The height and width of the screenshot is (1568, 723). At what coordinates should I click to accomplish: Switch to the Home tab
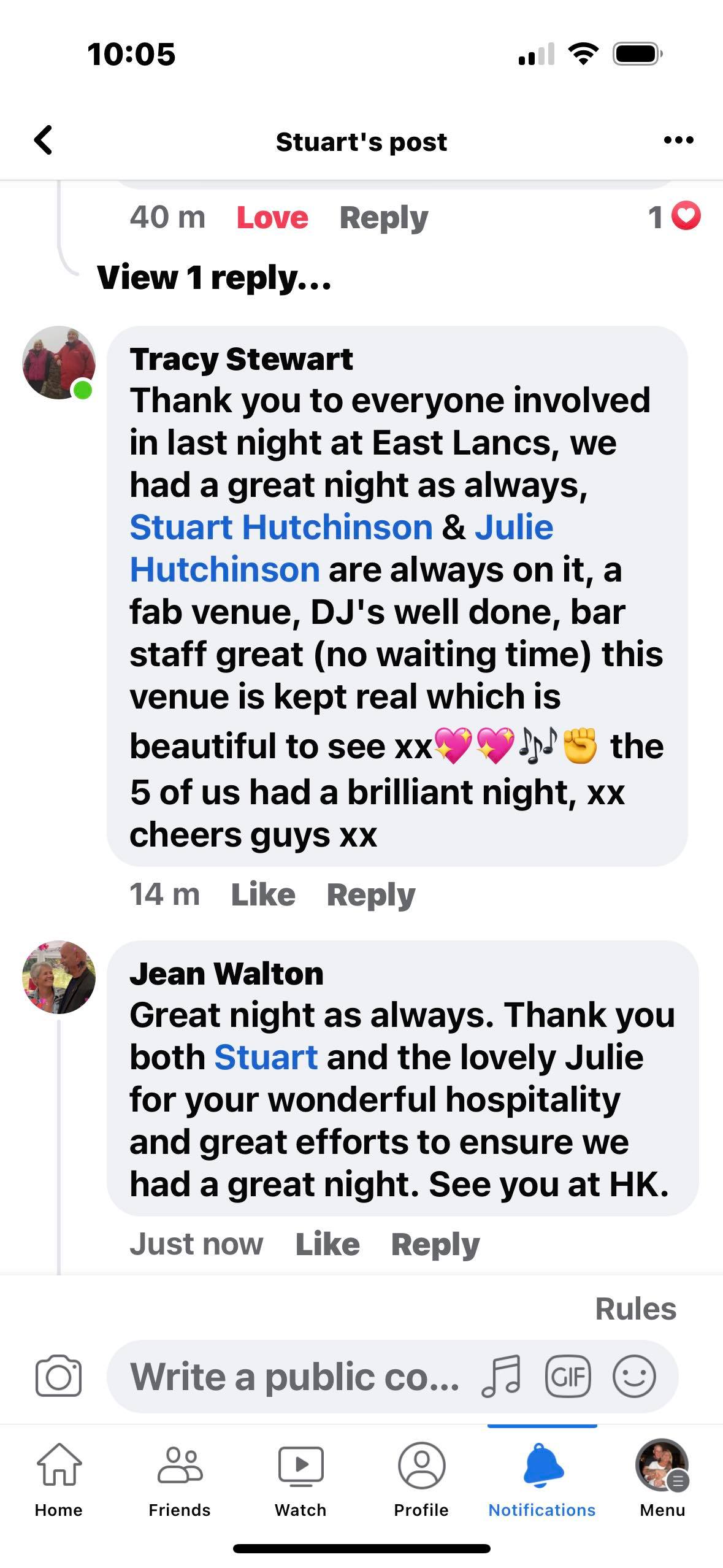click(x=59, y=1480)
